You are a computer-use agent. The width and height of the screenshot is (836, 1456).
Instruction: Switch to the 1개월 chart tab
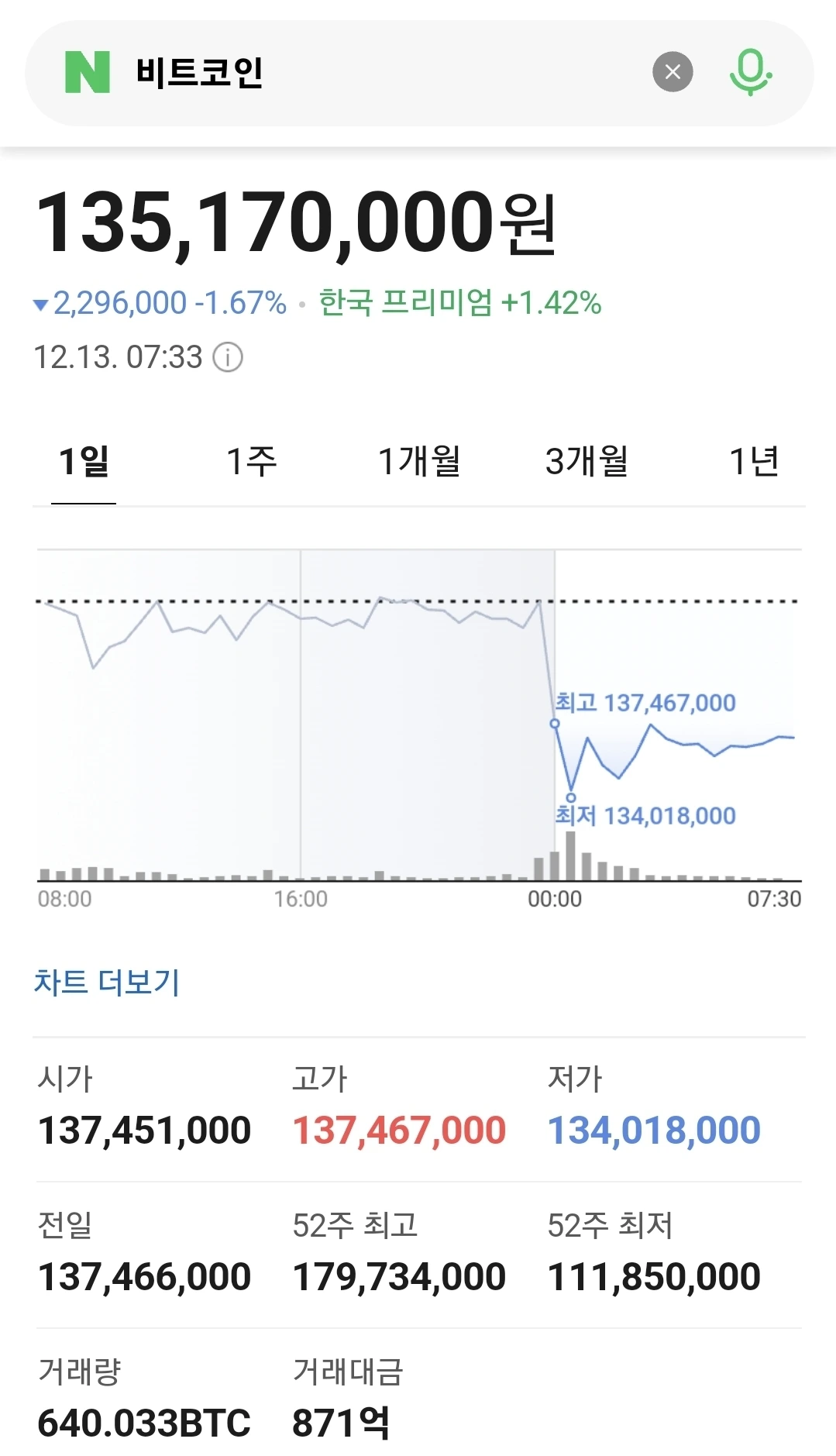(419, 462)
